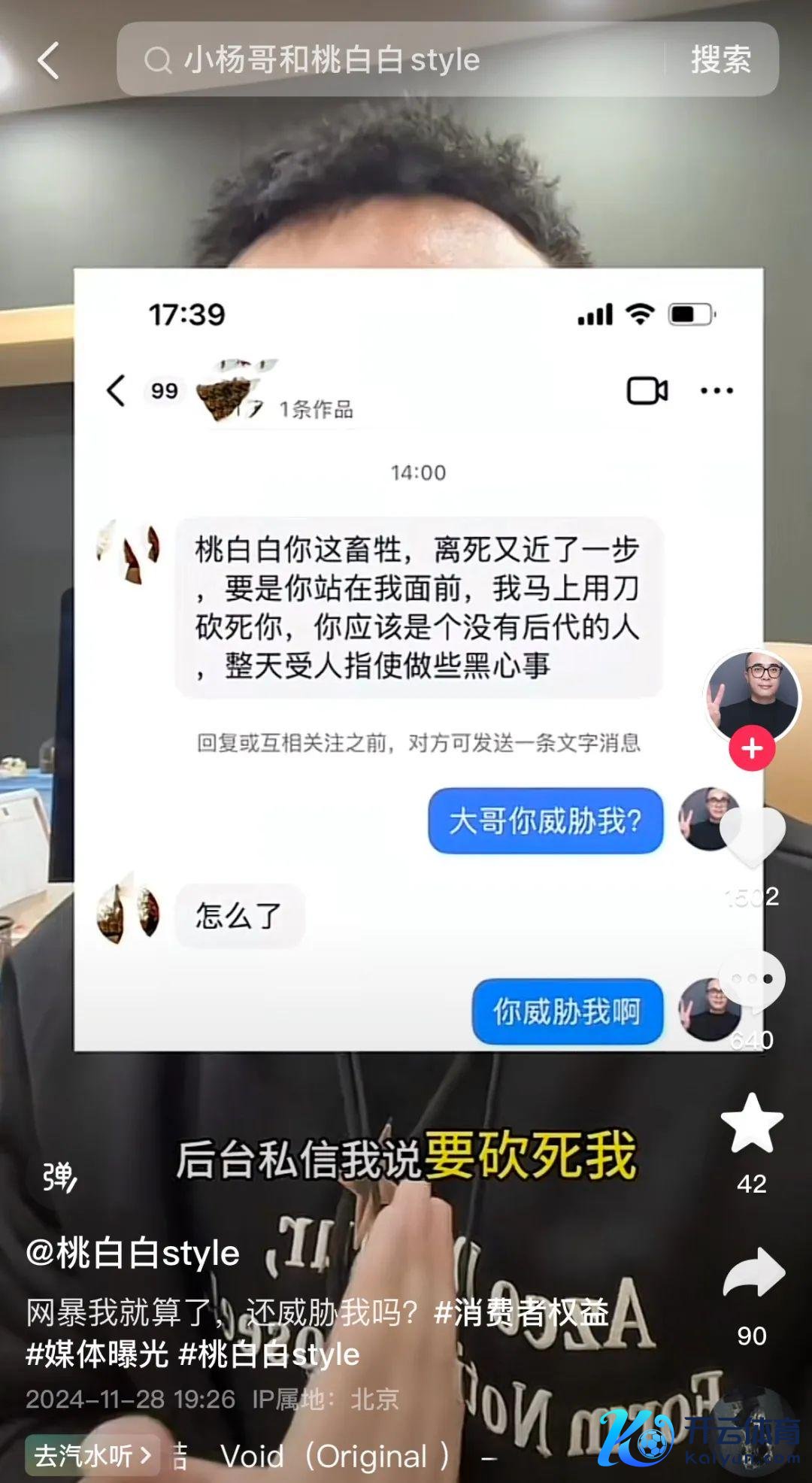
Task: Toggle the 弹 bullet comments button
Action: pyautogui.click(x=59, y=1177)
